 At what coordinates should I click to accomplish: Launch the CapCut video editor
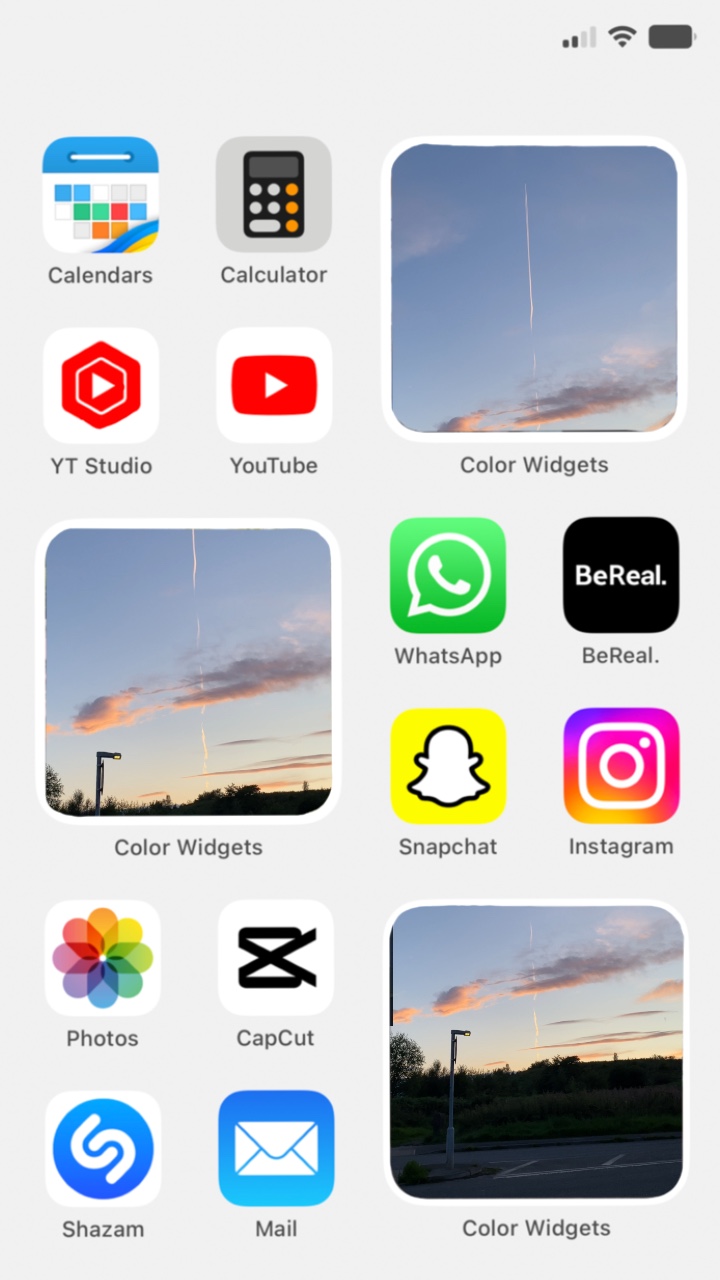276,957
